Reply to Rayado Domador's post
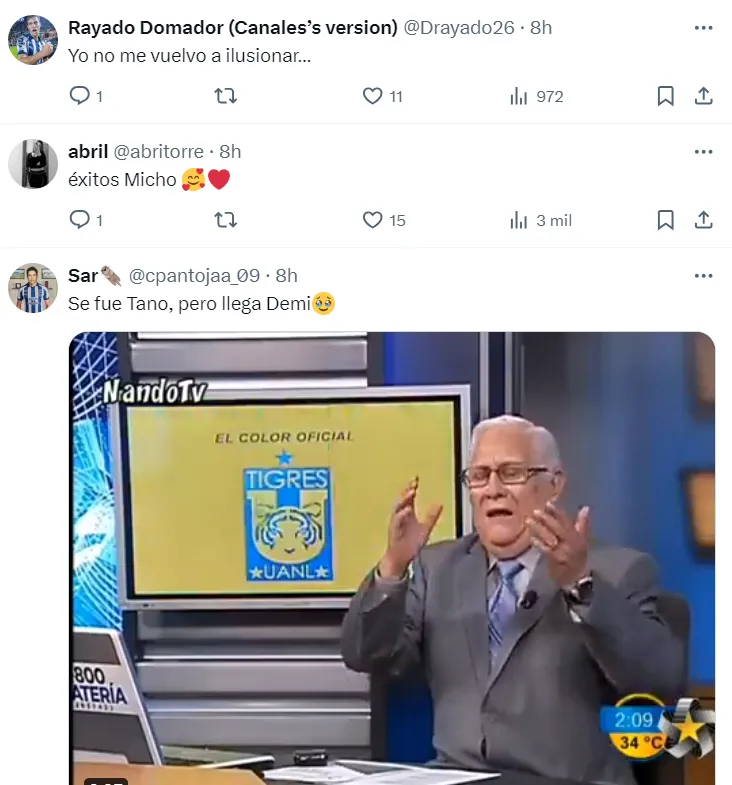 (x=80, y=96)
